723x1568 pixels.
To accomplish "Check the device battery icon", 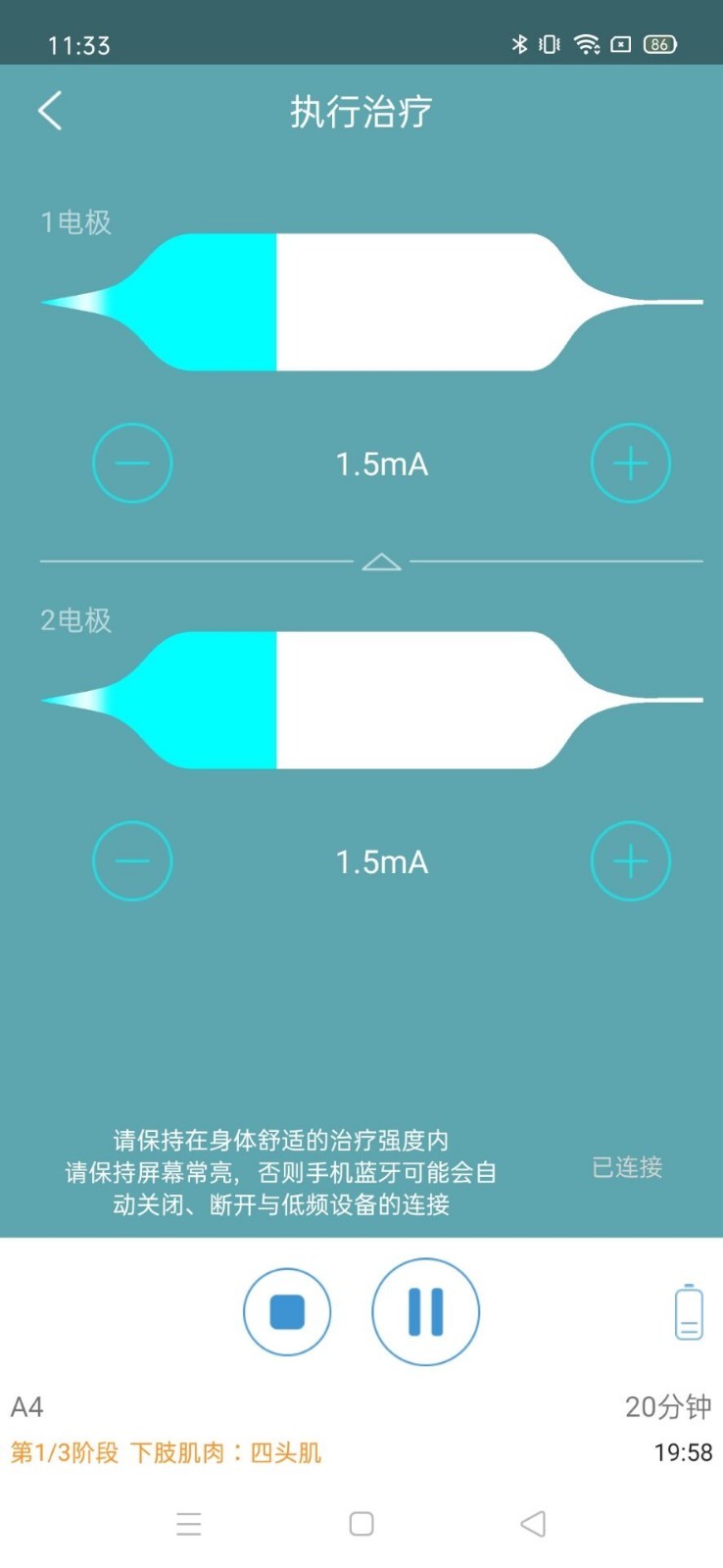I will (688, 1312).
